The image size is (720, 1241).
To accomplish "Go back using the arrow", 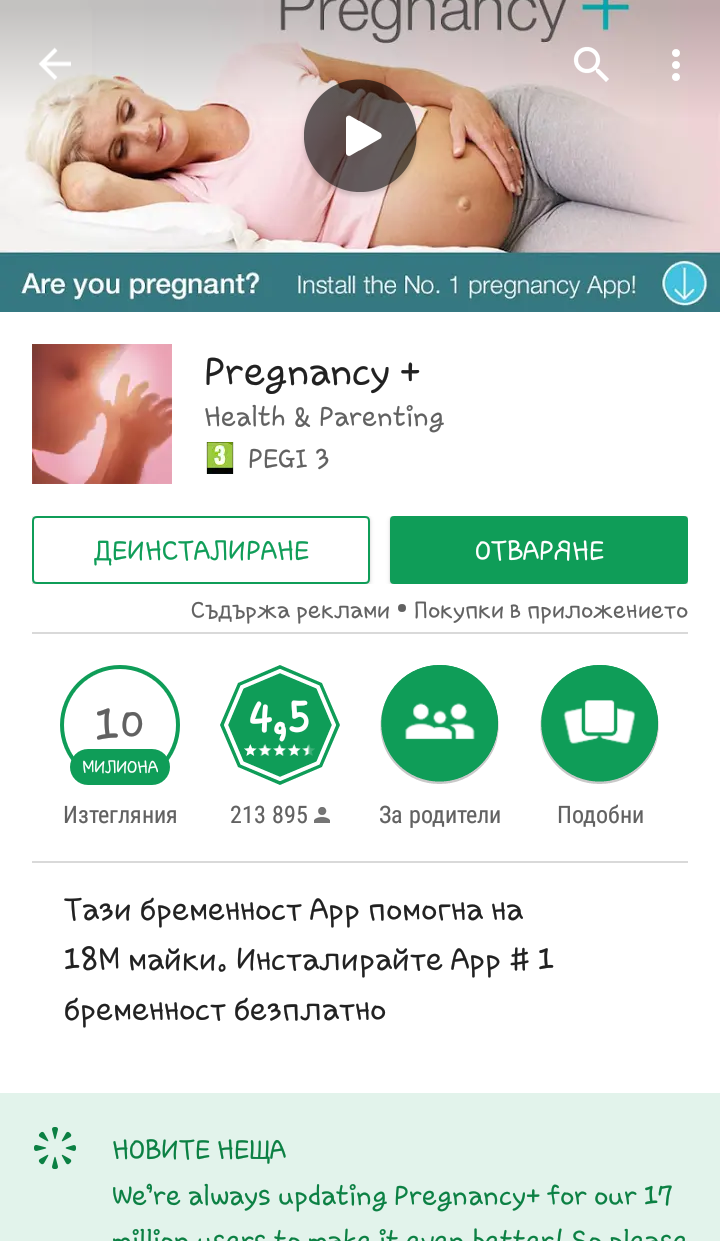I will tap(55, 65).
